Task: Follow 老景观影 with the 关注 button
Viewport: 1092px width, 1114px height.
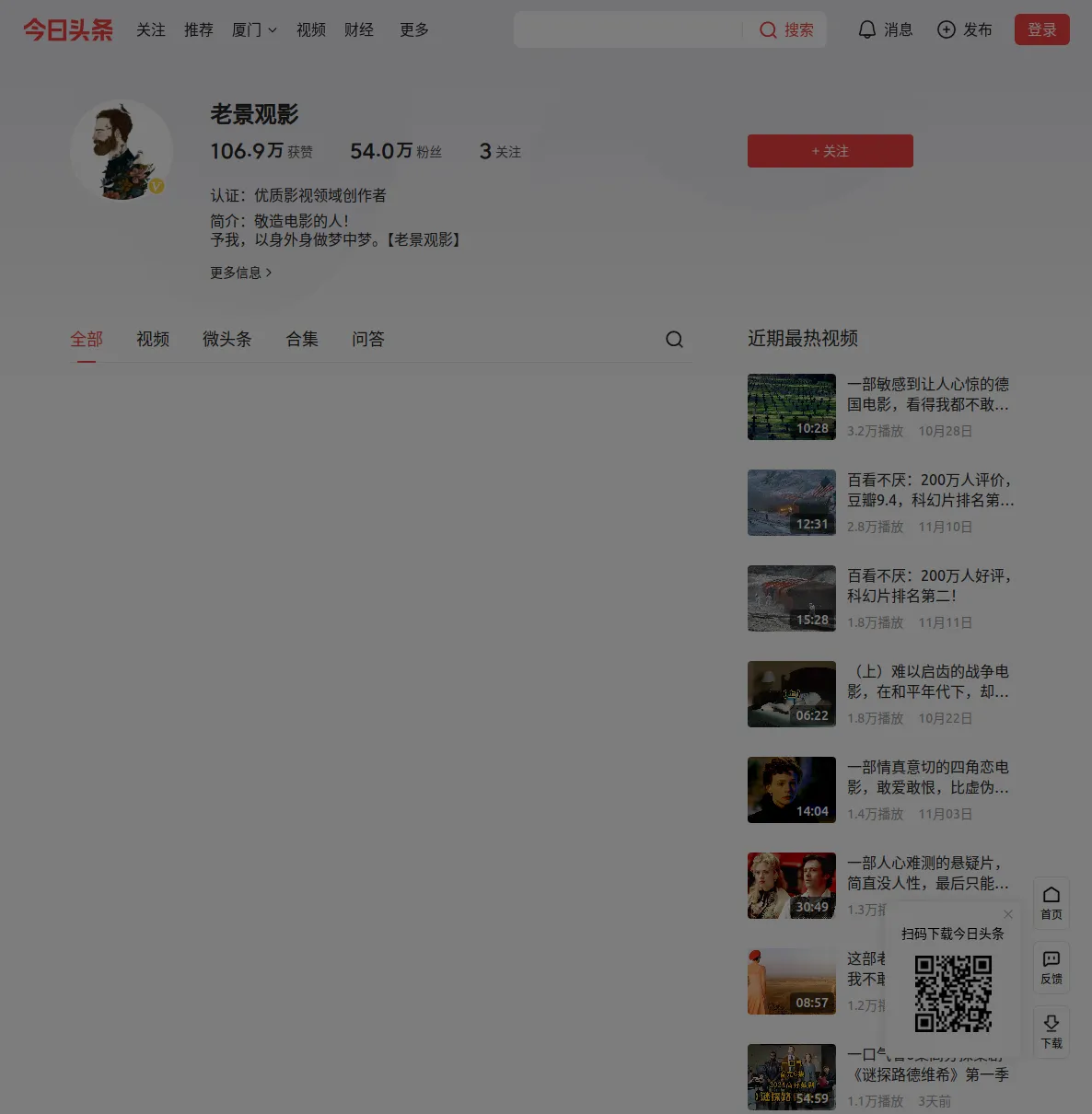Action: click(830, 151)
